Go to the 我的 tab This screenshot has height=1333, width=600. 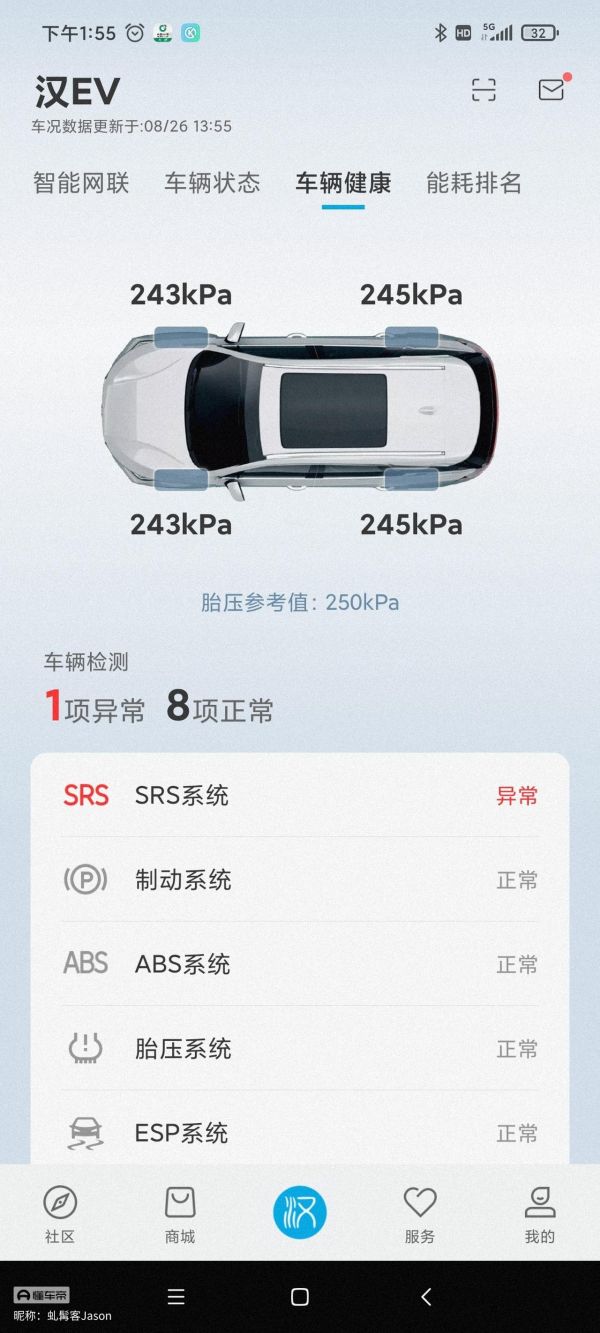click(x=540, y=1214)
